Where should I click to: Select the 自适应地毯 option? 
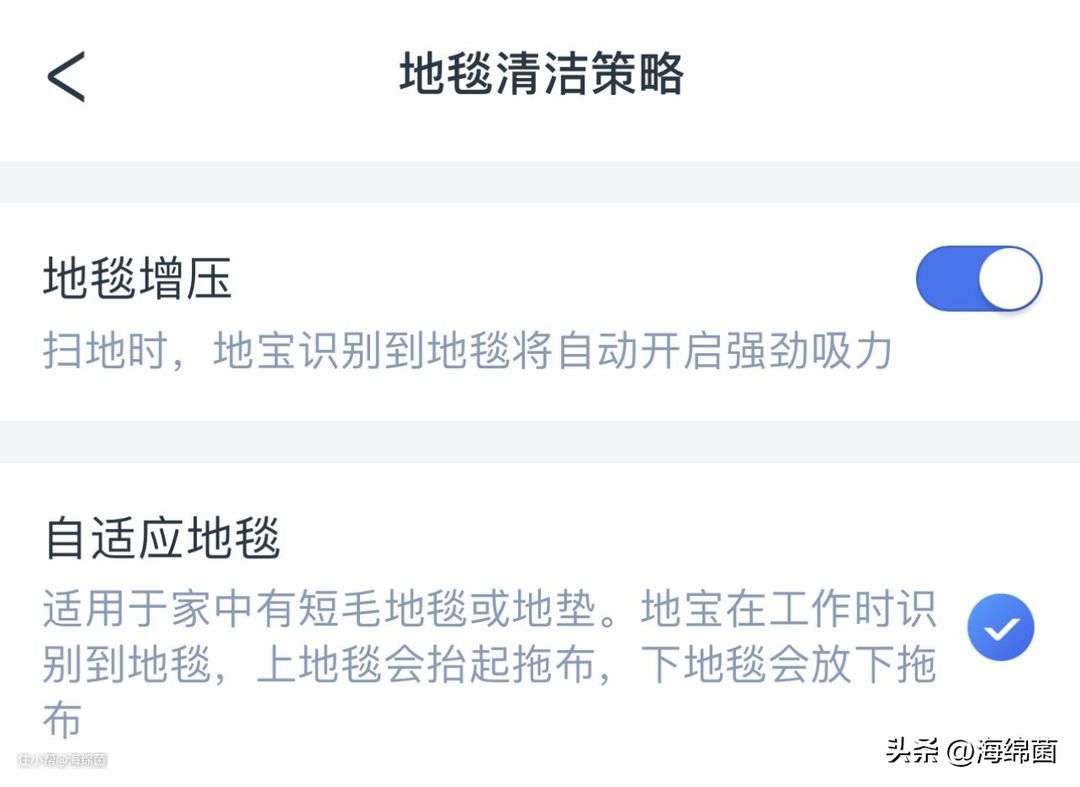(x=999, y=628)
